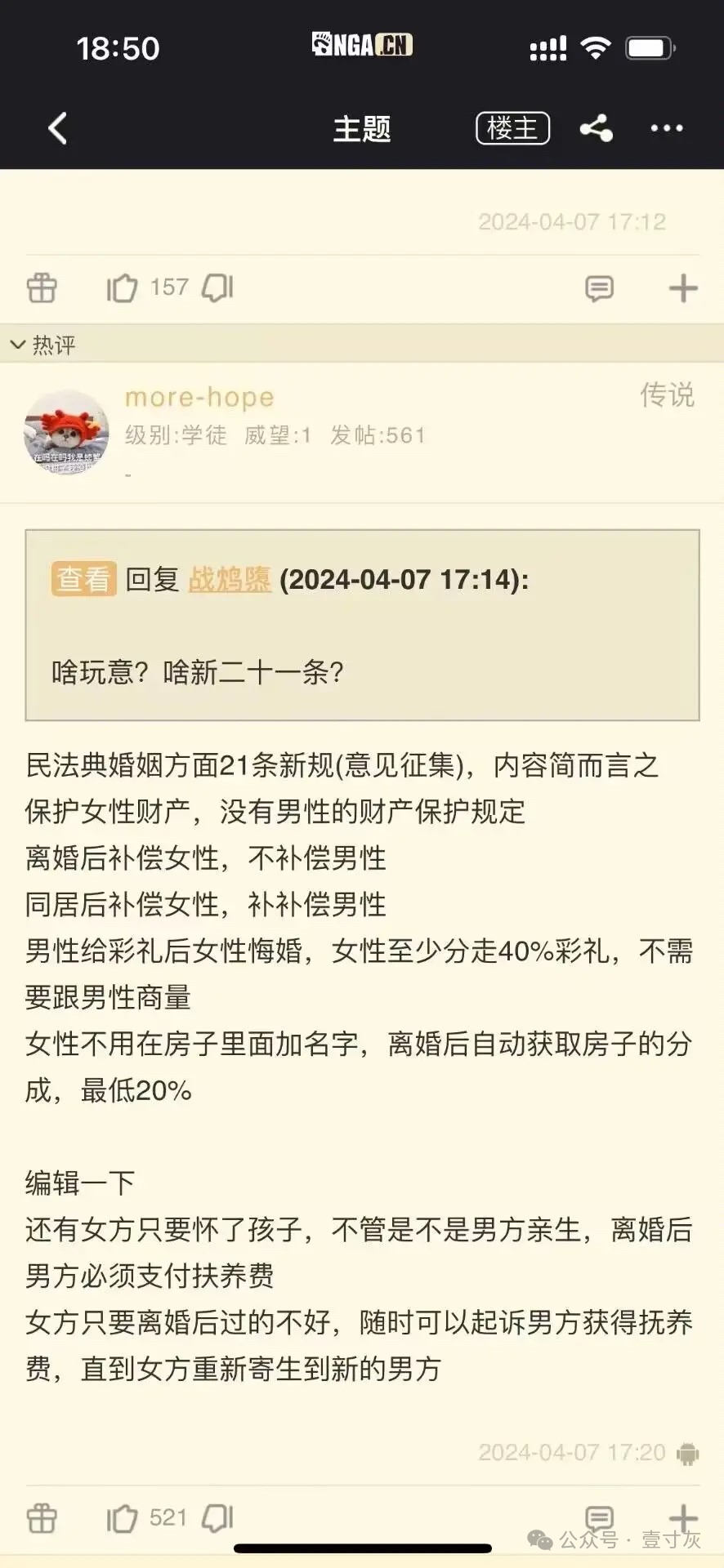Open the plus menu on the 17:12 post
Image resolution: width=724 pixels, height=1568 pixels.
pos(683,288)
